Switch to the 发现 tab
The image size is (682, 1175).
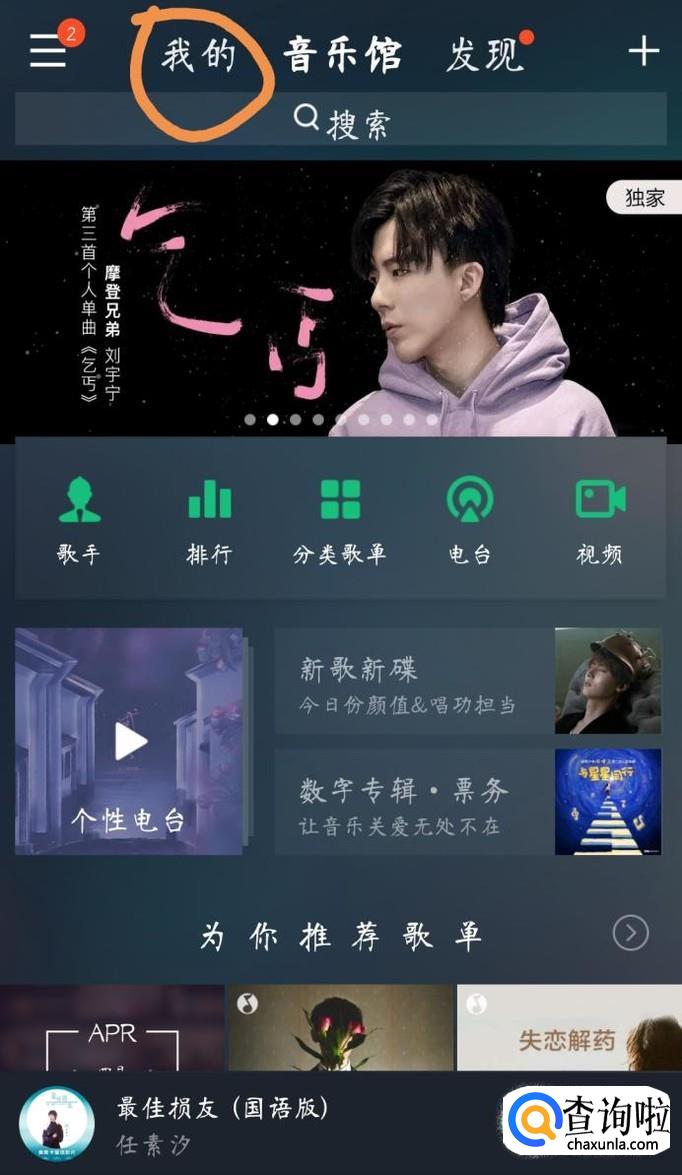[485, 55]
